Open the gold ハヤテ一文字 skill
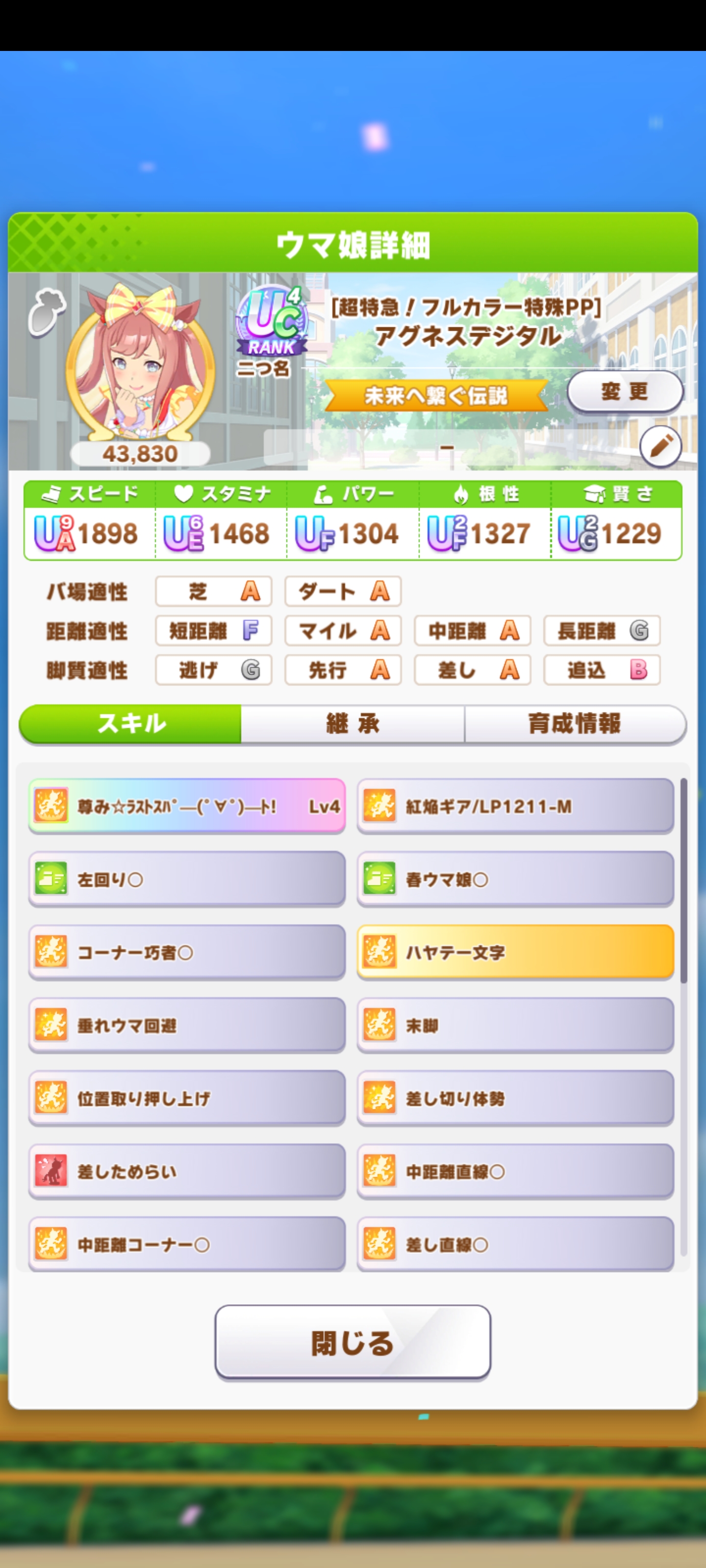The width and height of the screenshot is (706, 1568). [x=515, y=953]
